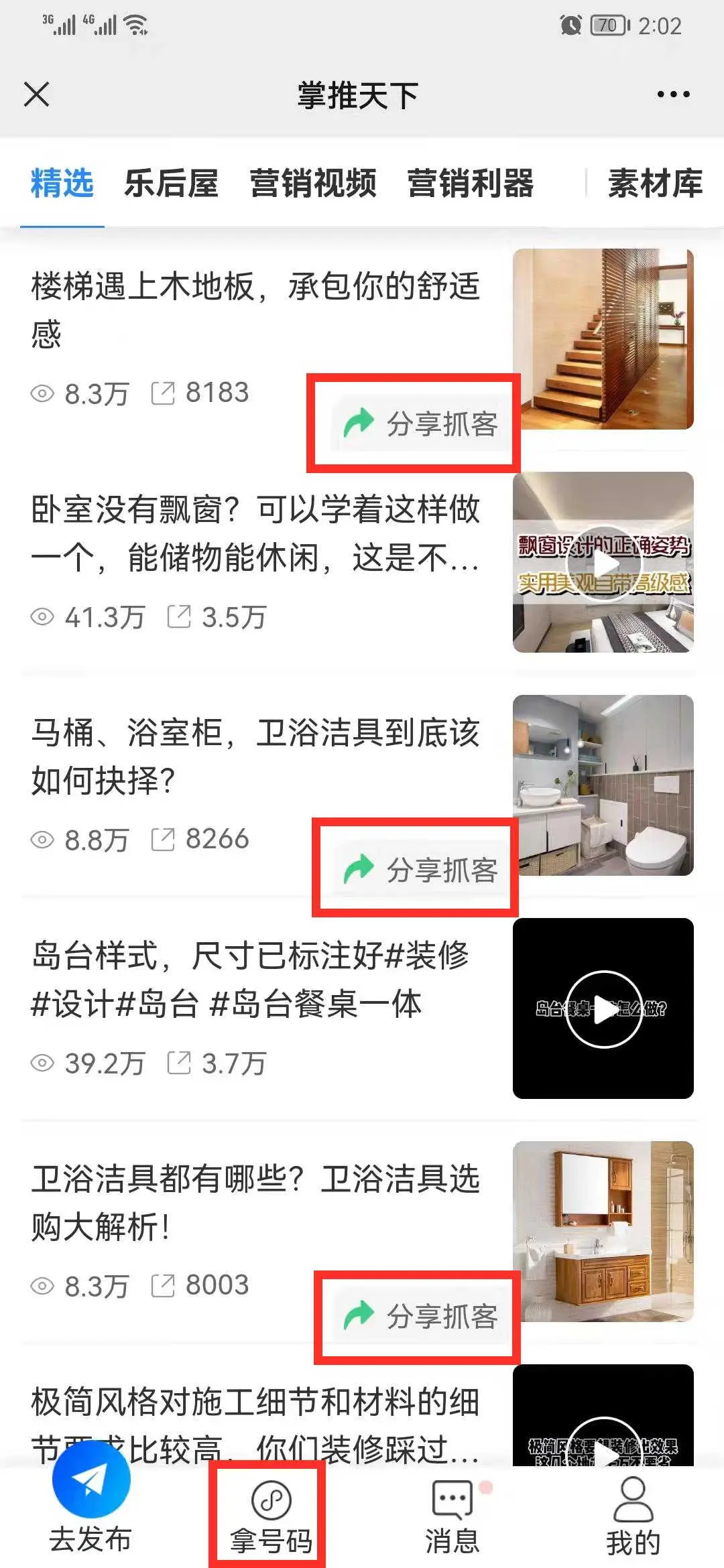Tap 分享抓客 for the 马桶、浴室柜 article
The width and height of the screenshot is (724, 1568).
(x=421, y=870)
